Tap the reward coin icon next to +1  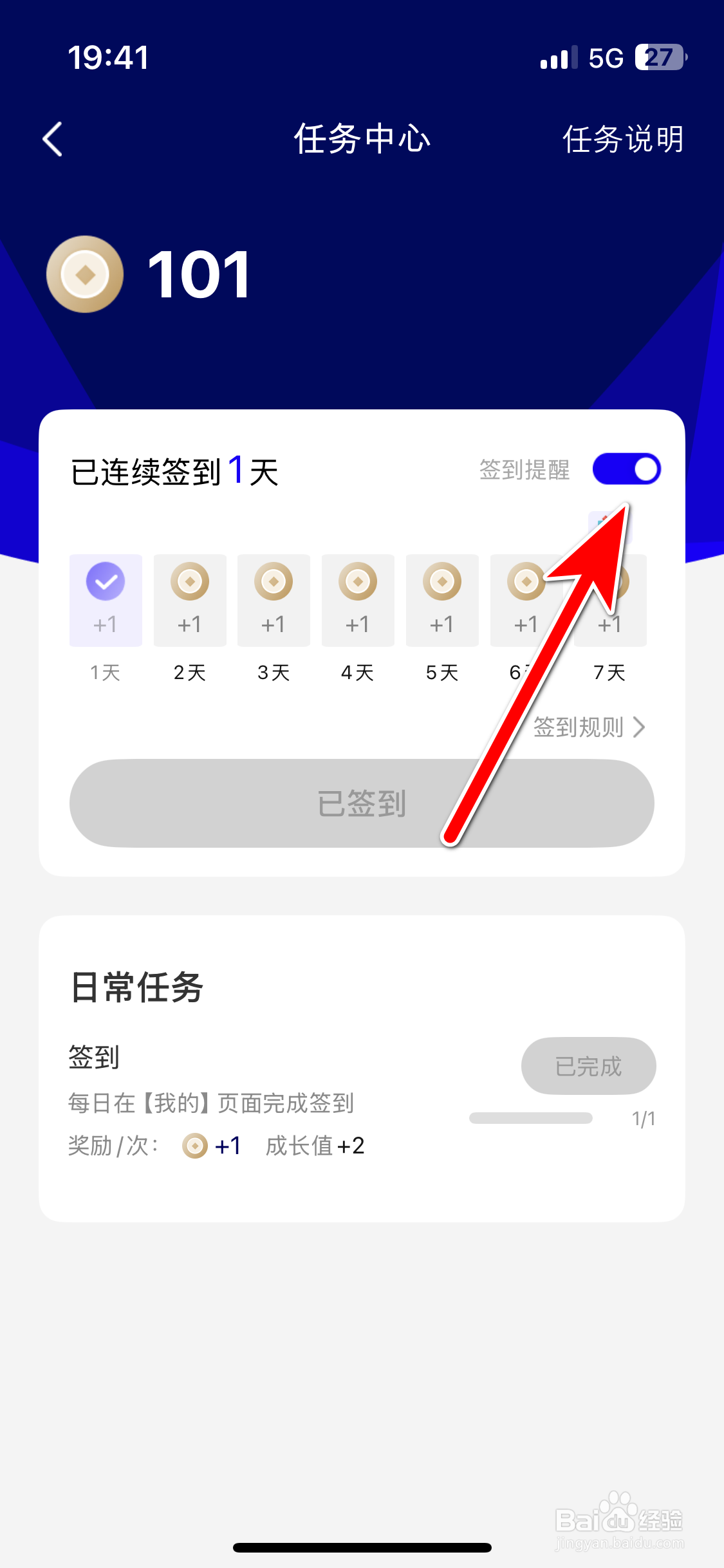[x=194, y=1146]
